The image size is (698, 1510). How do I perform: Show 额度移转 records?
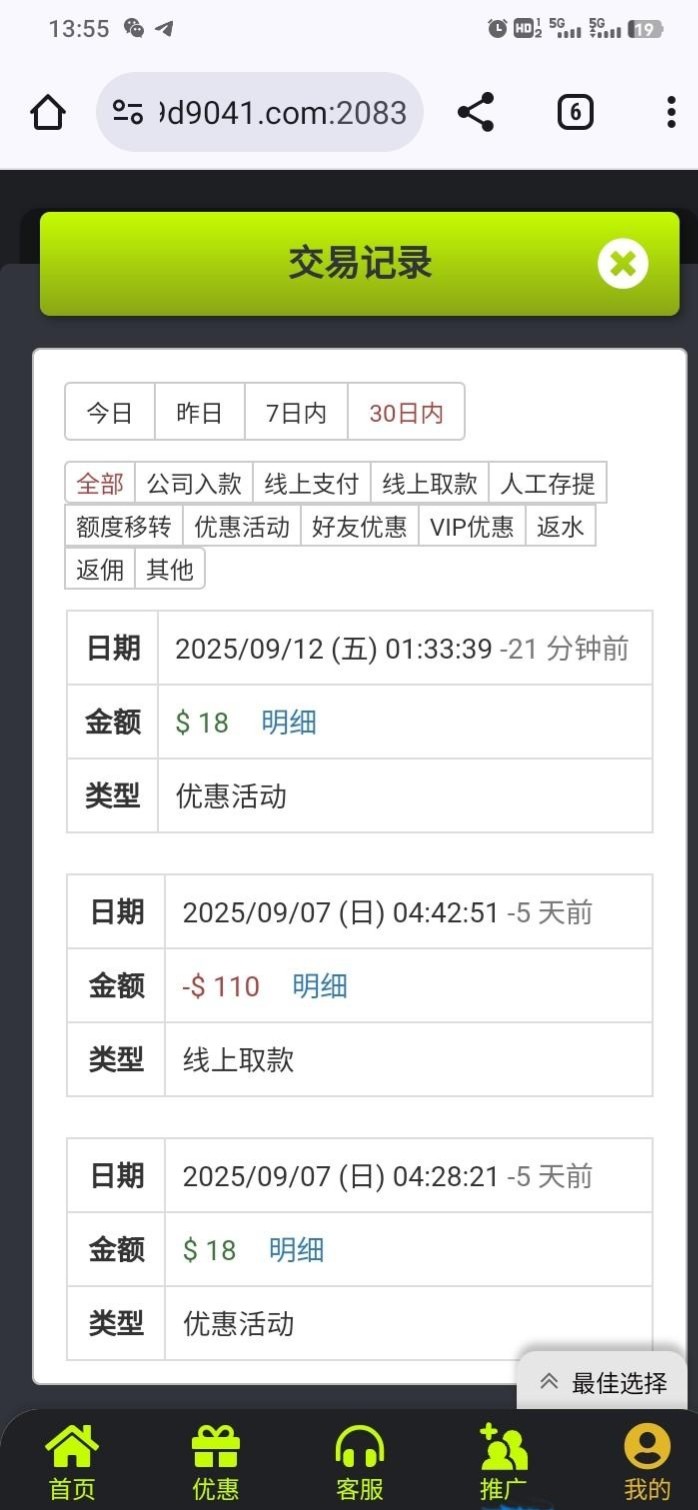pyautogui.click(x=124, y=526)
